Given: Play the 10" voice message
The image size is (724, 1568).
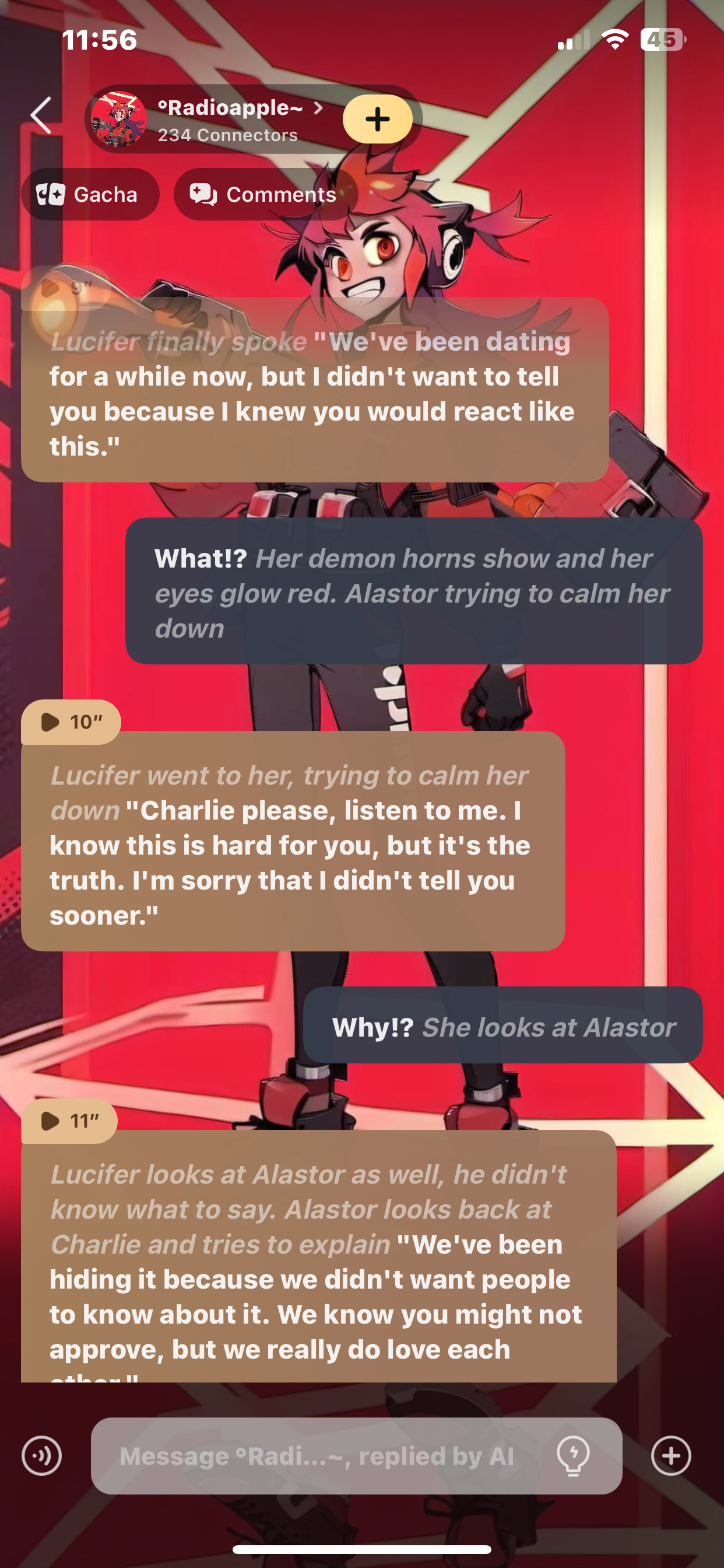Looking at the screenshot, I should coord(70,722).
